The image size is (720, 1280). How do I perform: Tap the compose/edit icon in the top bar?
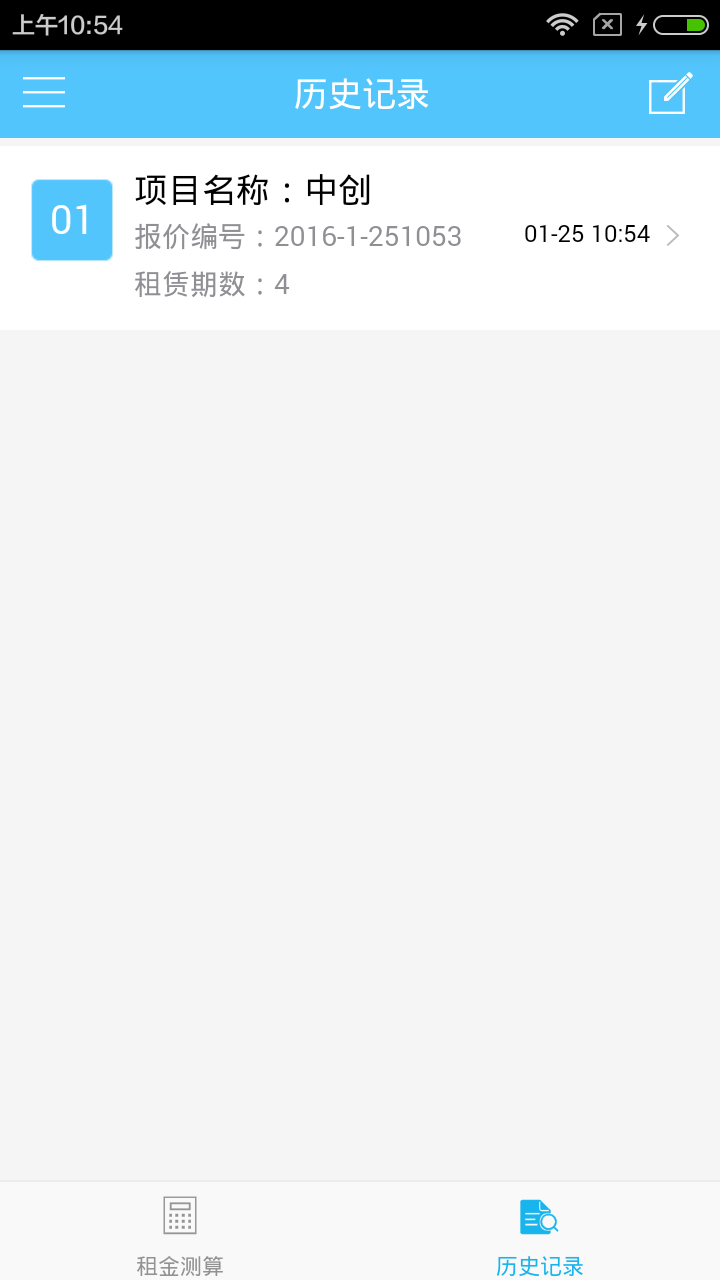tap(669, 93)
